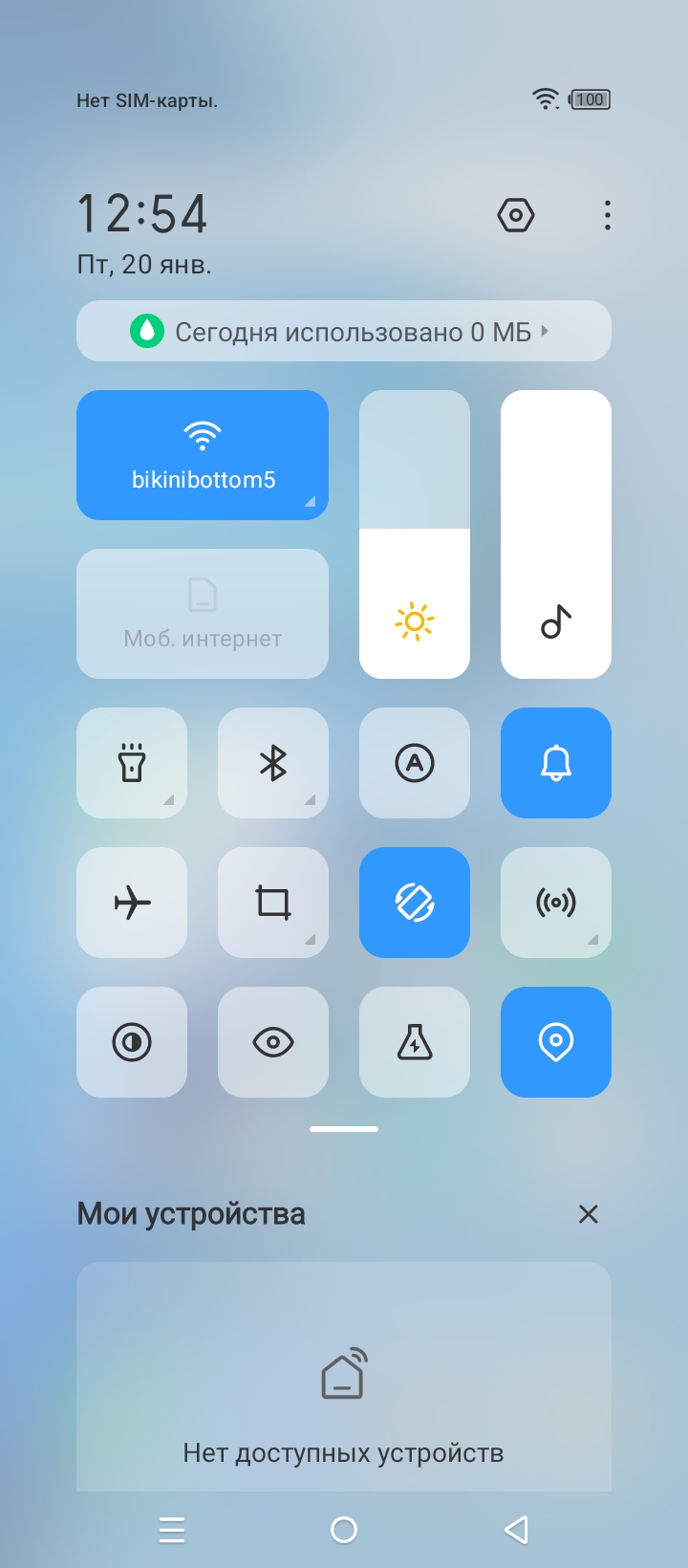Enable the power saving flask tile
Image resolution: width=688 pixels, height=1568 pixels.
[x=415, y=1042]
